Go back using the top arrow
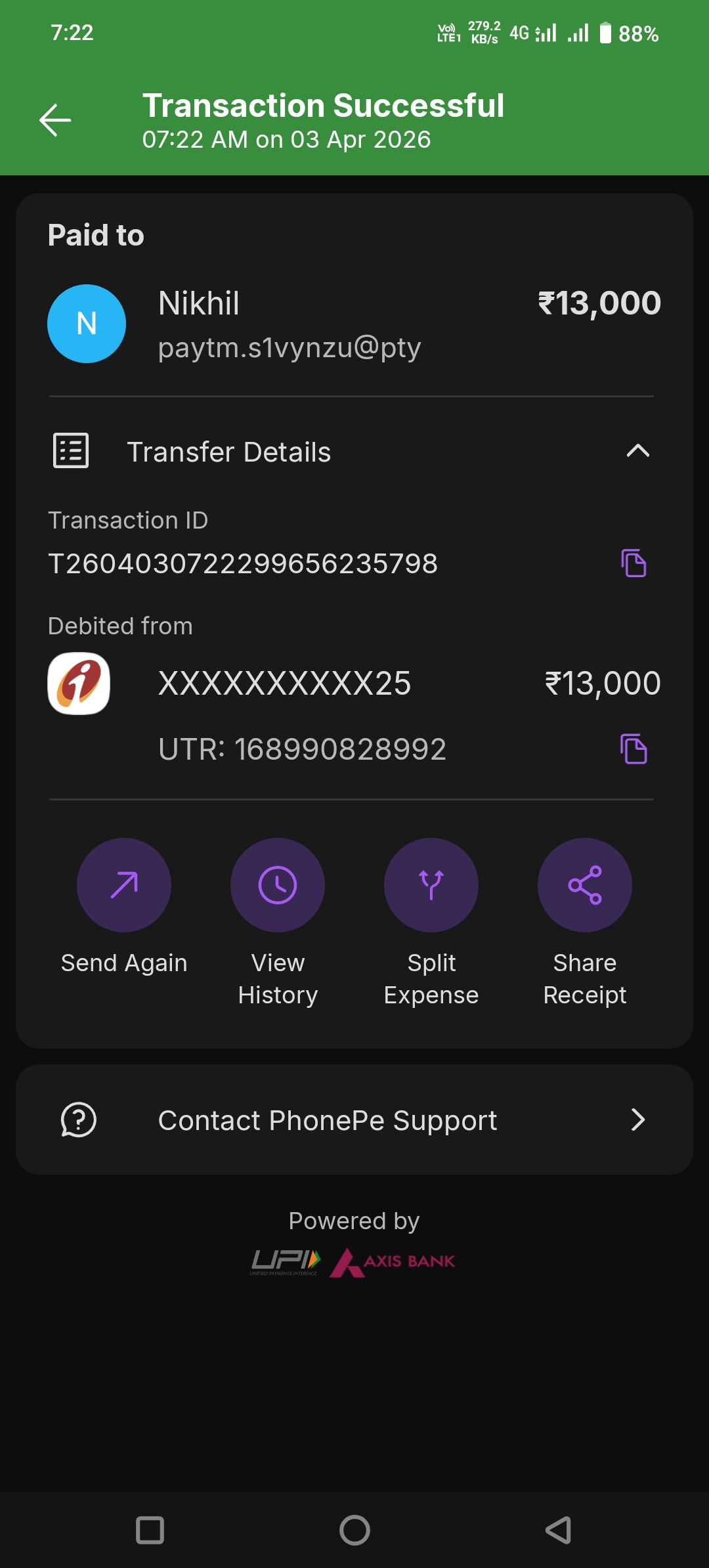 pyautogui.click(x=55, y=120)
